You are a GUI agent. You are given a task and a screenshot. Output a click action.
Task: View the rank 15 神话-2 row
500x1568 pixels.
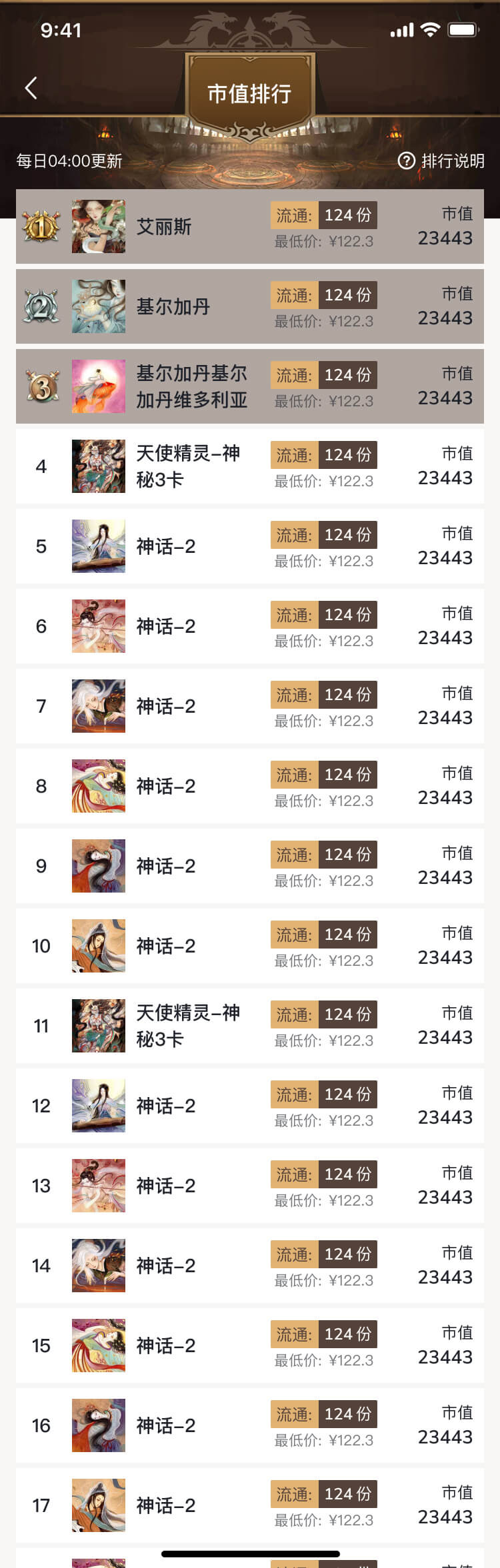(x=250, y=1346)
